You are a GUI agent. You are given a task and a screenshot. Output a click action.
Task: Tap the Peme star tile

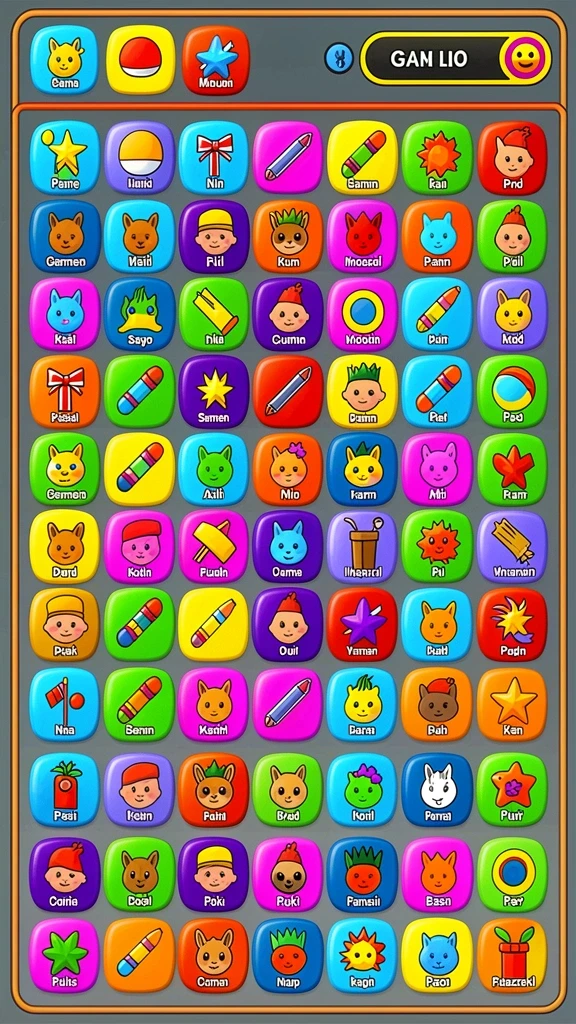pos(64,158)
